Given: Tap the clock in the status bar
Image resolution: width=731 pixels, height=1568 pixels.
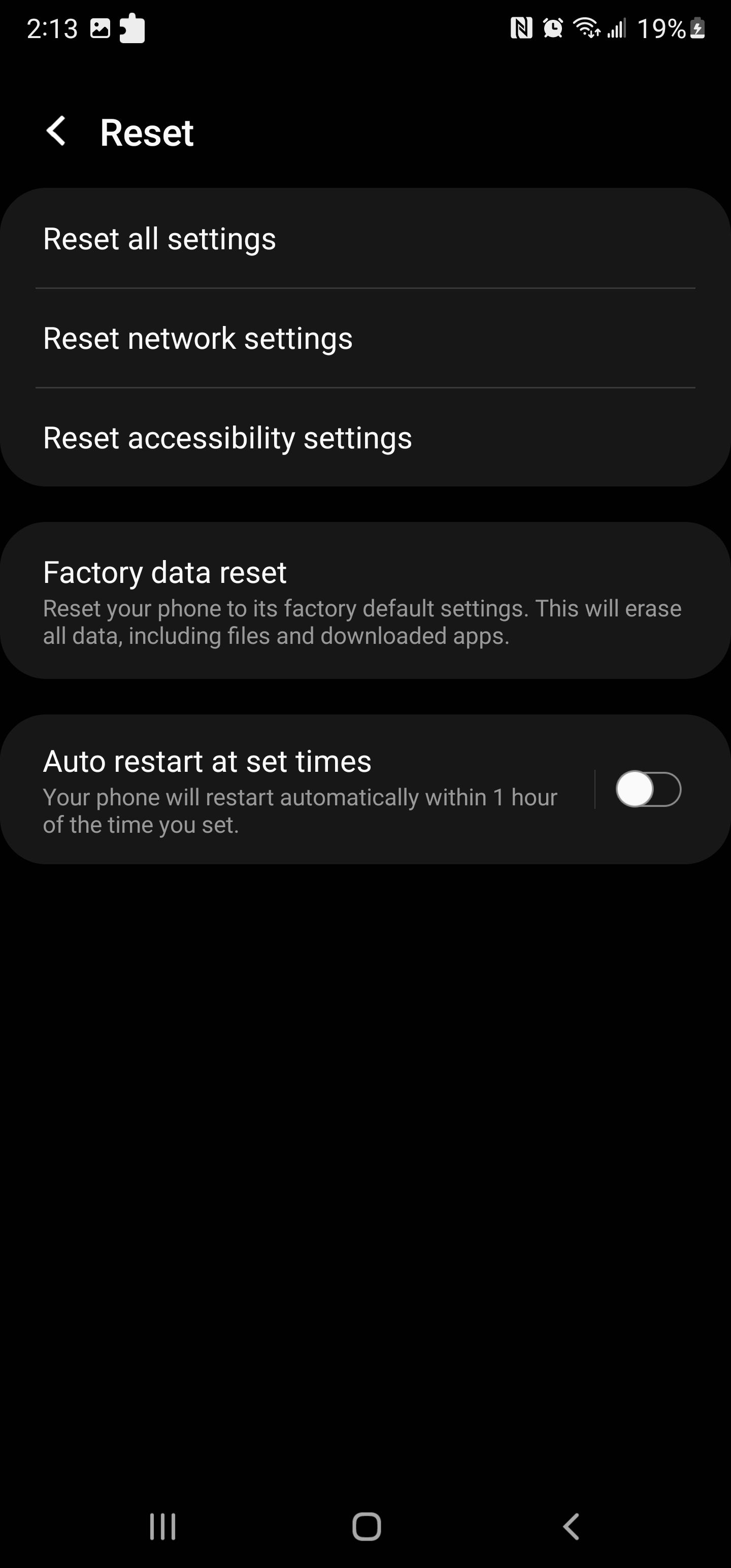Looking at the screenshot, I should click(52, 27).
